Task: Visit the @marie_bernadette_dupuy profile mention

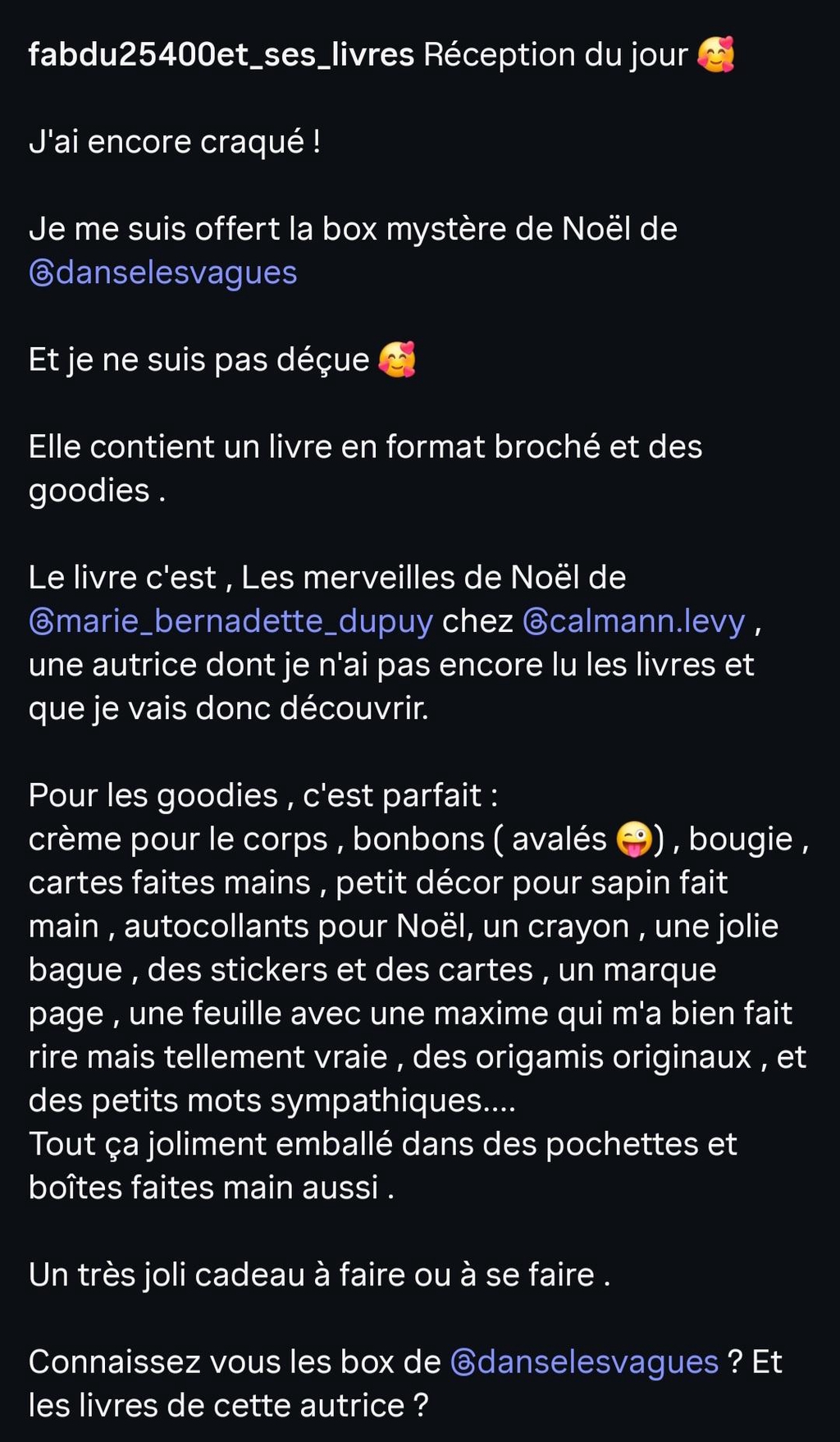Action: (x=231, y=621)
